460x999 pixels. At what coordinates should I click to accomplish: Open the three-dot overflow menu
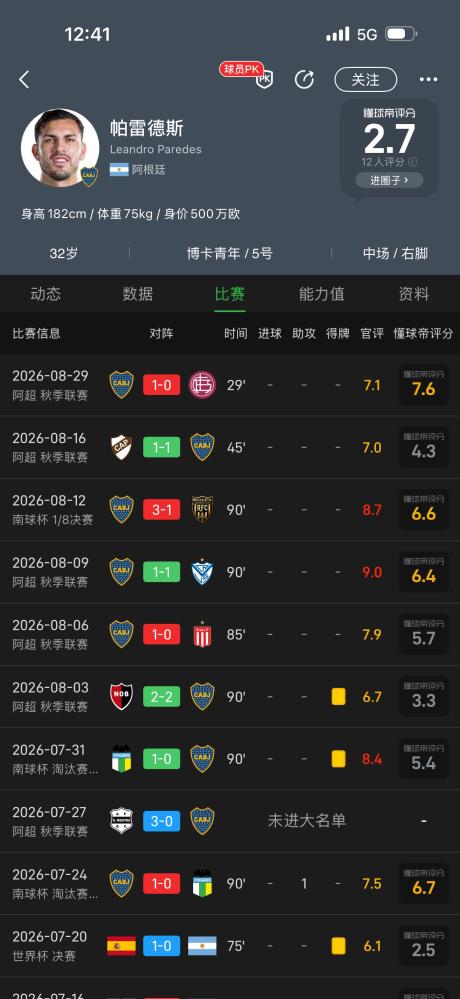coord(428,80)
